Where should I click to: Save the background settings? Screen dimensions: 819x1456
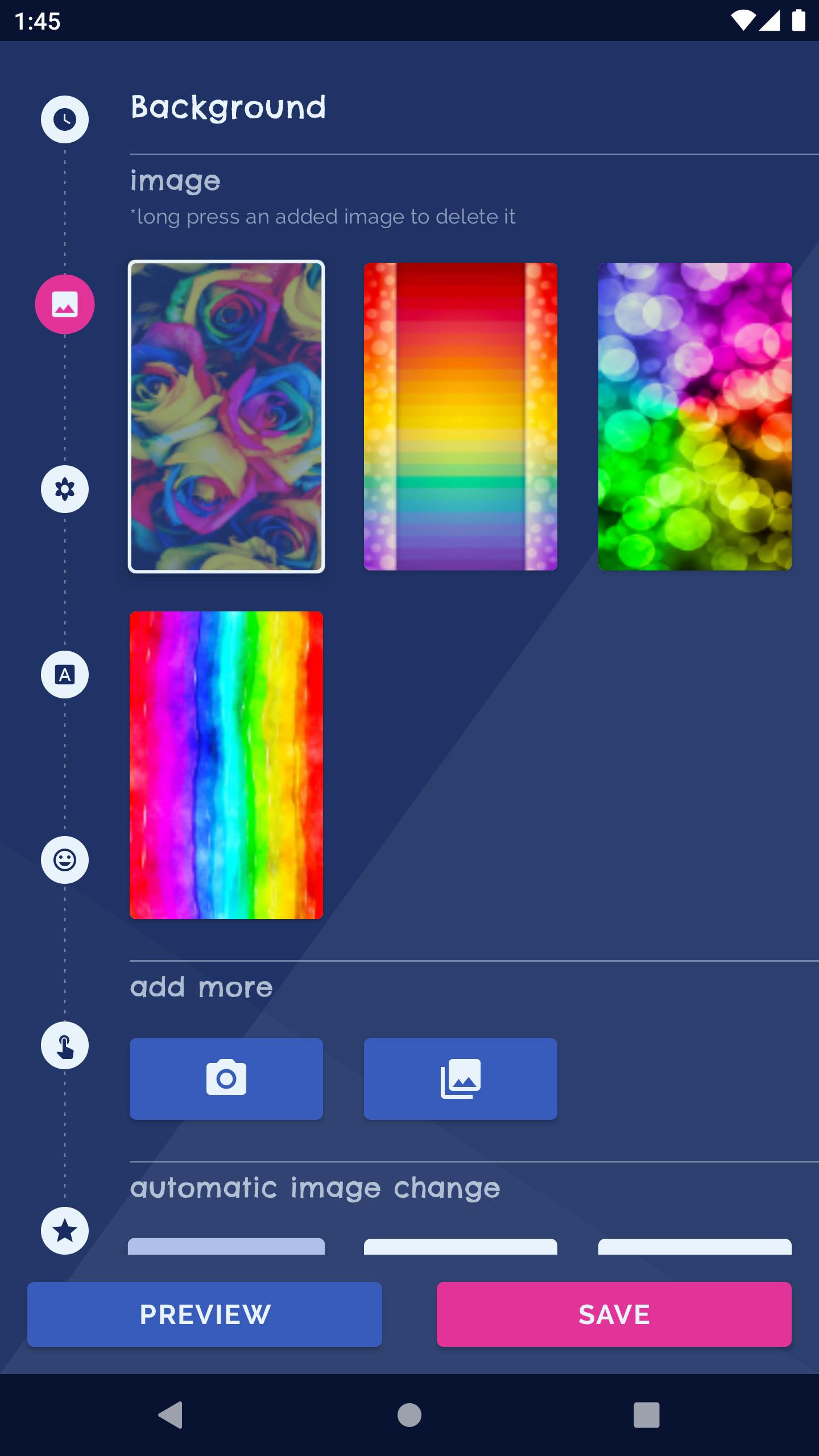click(x=614, y=1314)
